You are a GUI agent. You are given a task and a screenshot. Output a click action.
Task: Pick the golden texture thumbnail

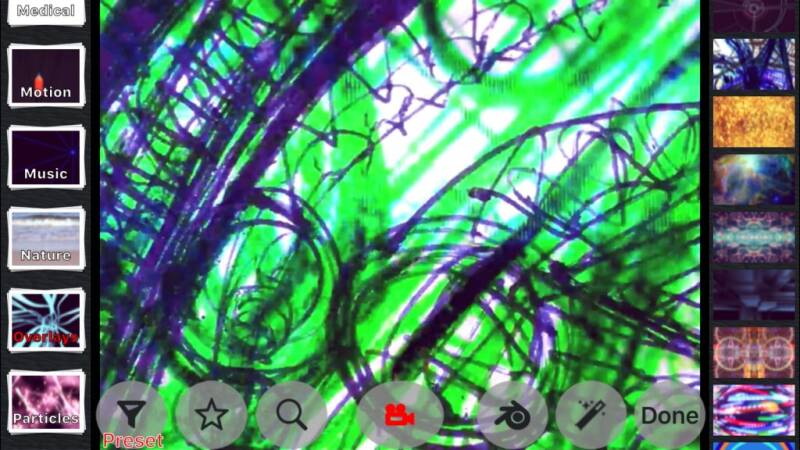(x=753, y=122)
